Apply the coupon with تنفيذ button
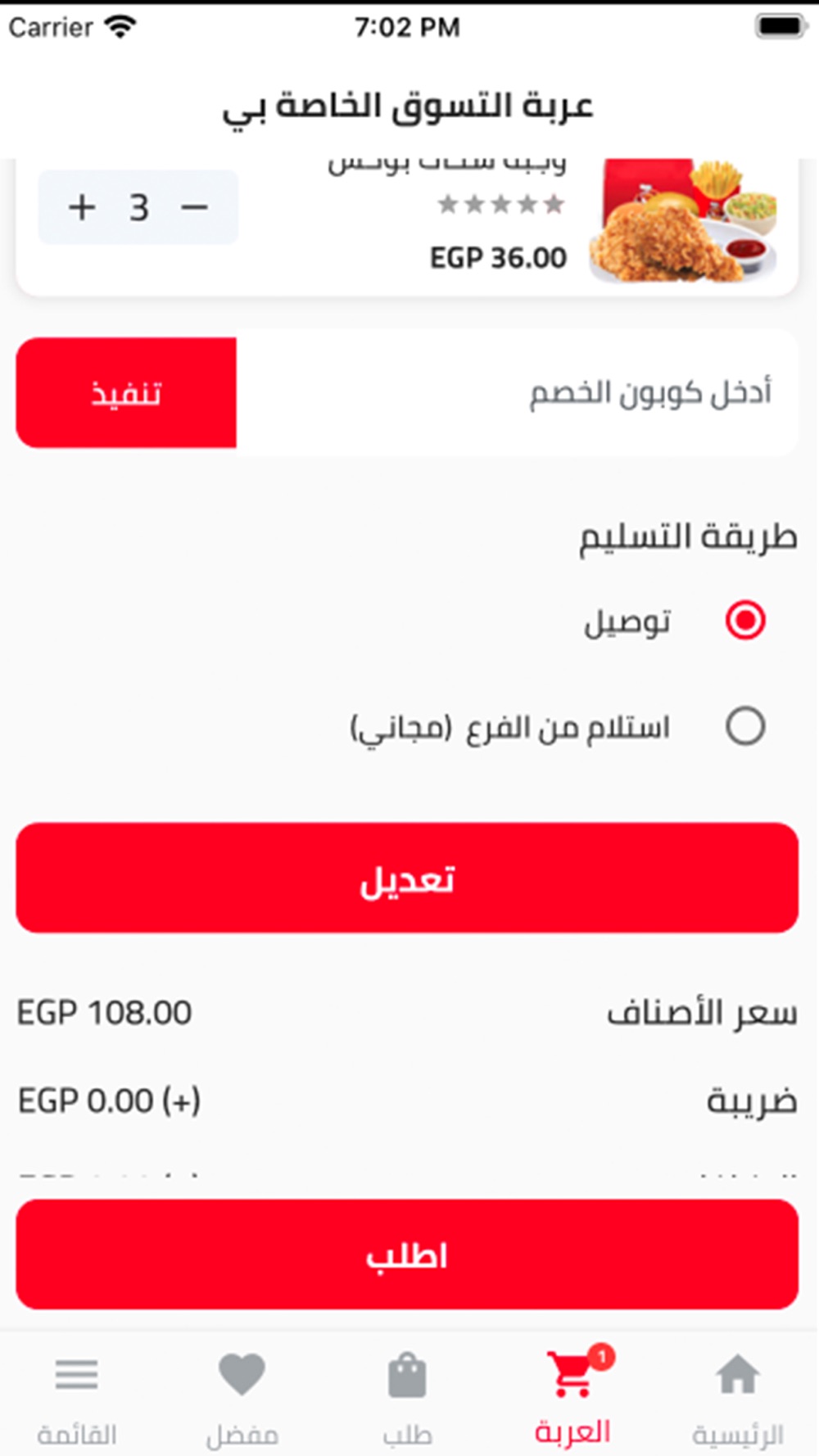Screen dimensions: 819x1456 pyautogui.click(x=126, y=393)
